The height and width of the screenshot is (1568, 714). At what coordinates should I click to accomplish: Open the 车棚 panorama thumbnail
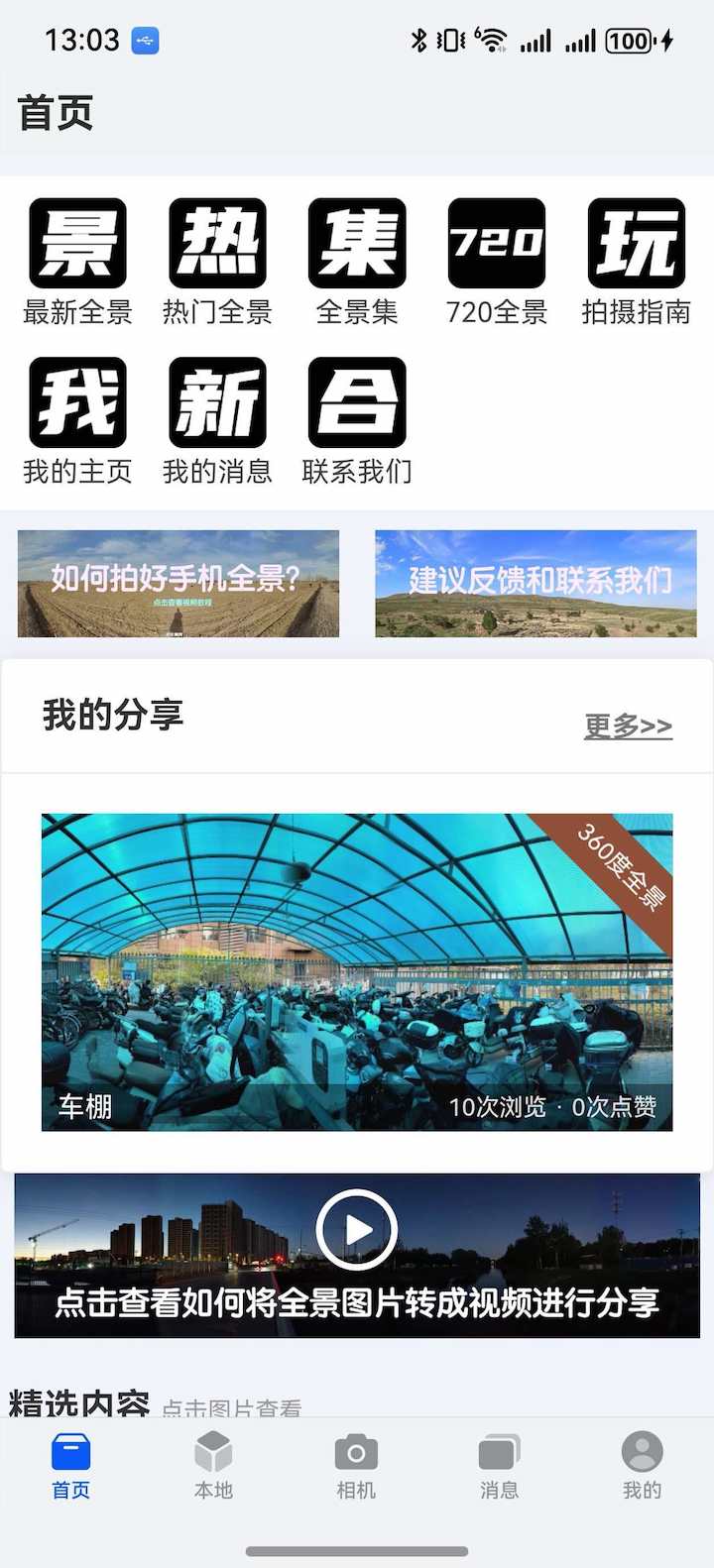click(357, 971)
